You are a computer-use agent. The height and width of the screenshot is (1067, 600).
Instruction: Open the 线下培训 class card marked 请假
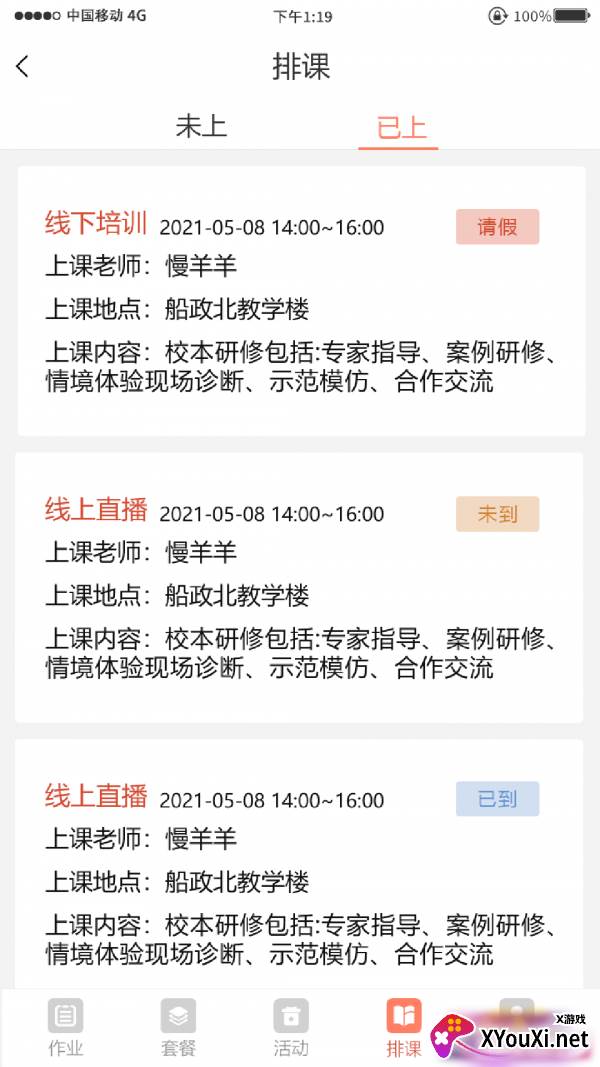pyautogui.click(x=300, y=301)
